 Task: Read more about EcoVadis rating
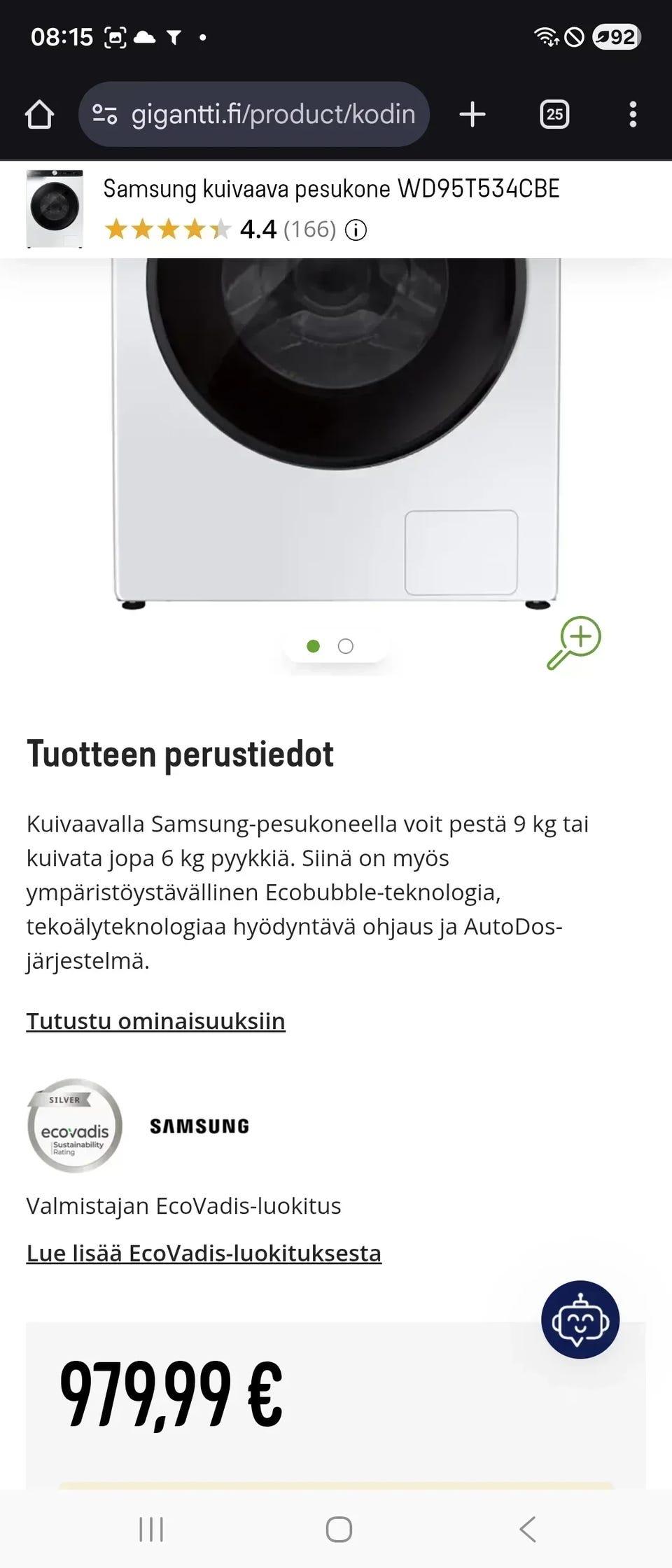(x=204, y=1253)
